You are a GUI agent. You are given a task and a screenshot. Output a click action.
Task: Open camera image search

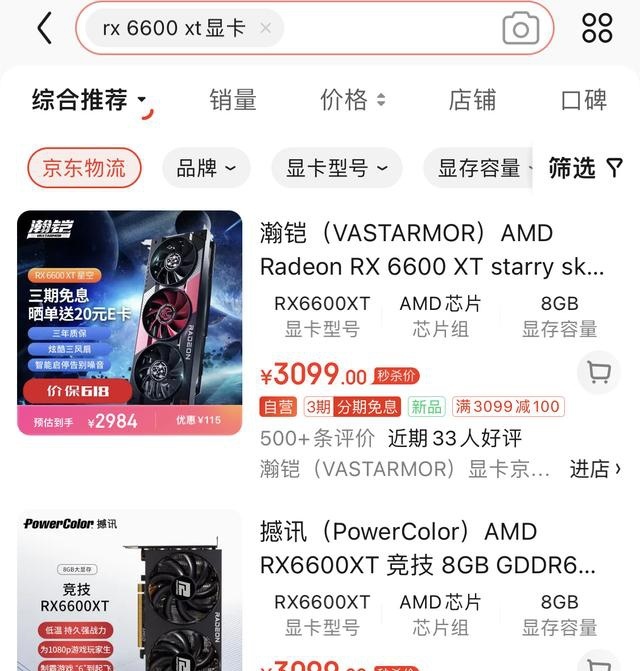tap(520, 29)
